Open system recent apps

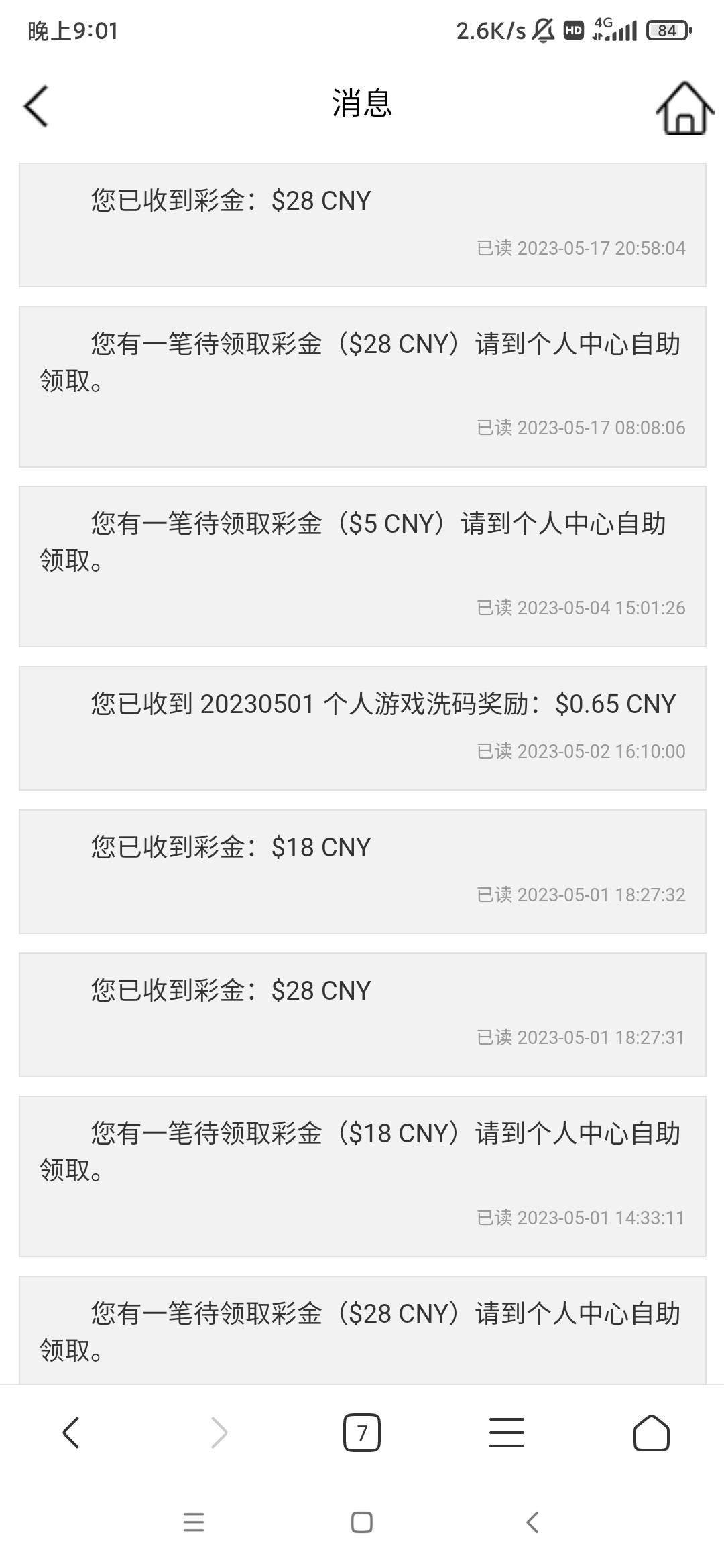pos(193,1522)
